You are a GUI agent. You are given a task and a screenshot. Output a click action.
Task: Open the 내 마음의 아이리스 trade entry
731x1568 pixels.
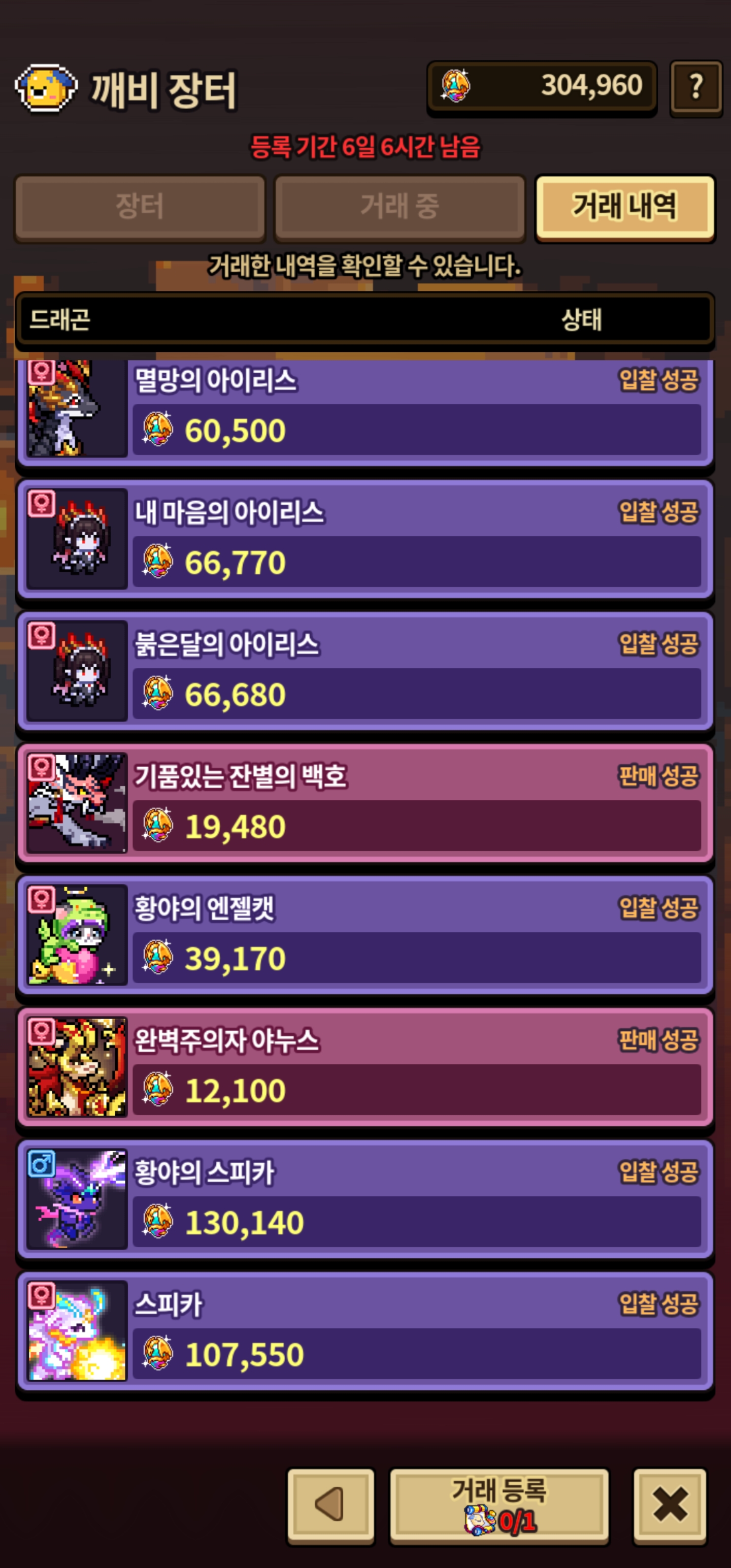[365, 539]
